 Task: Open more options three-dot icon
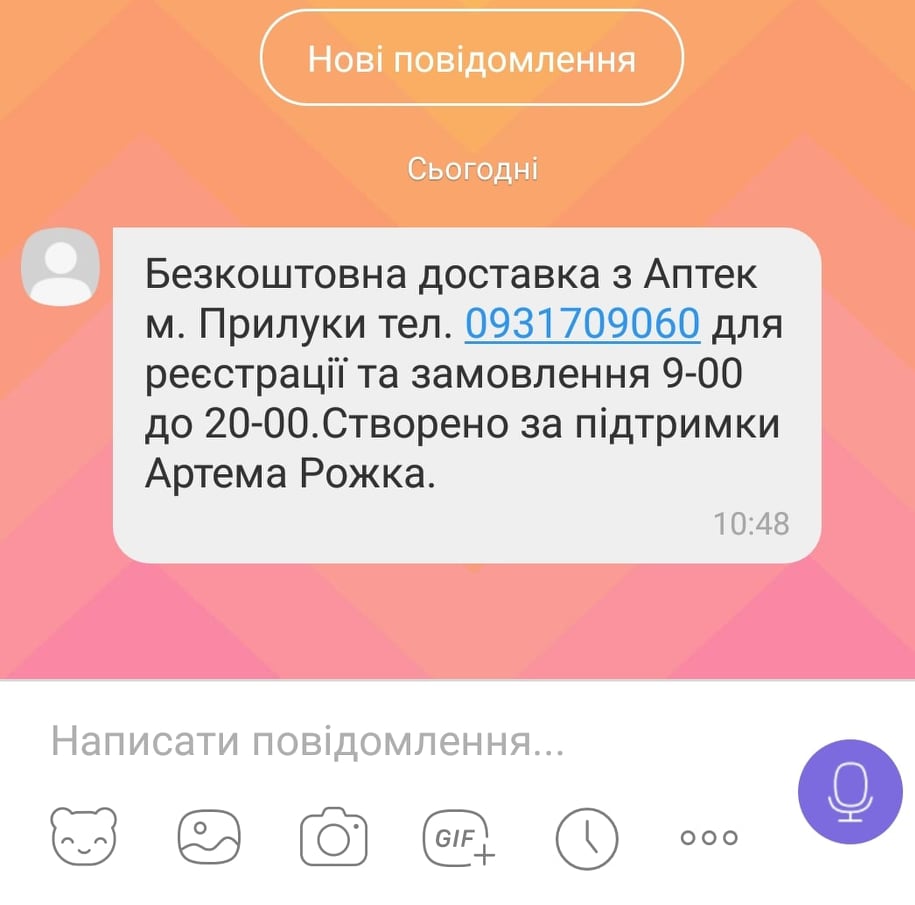[709, 837]
